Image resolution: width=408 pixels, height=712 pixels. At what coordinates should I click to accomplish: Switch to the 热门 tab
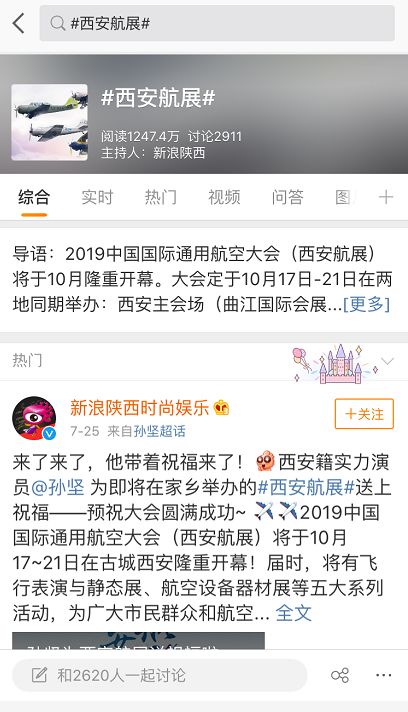coord(161,198)
